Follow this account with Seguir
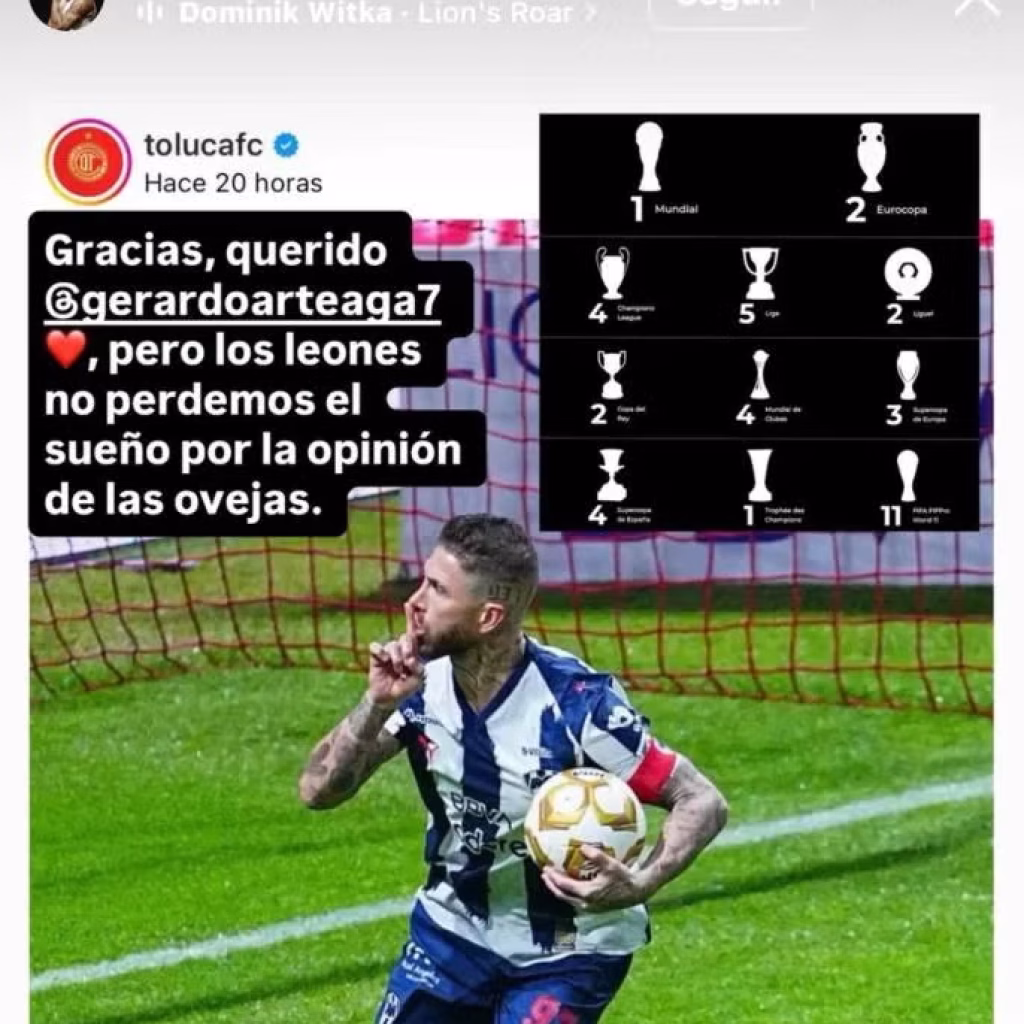This screenshot has width=1024, height=1024. 730,10
